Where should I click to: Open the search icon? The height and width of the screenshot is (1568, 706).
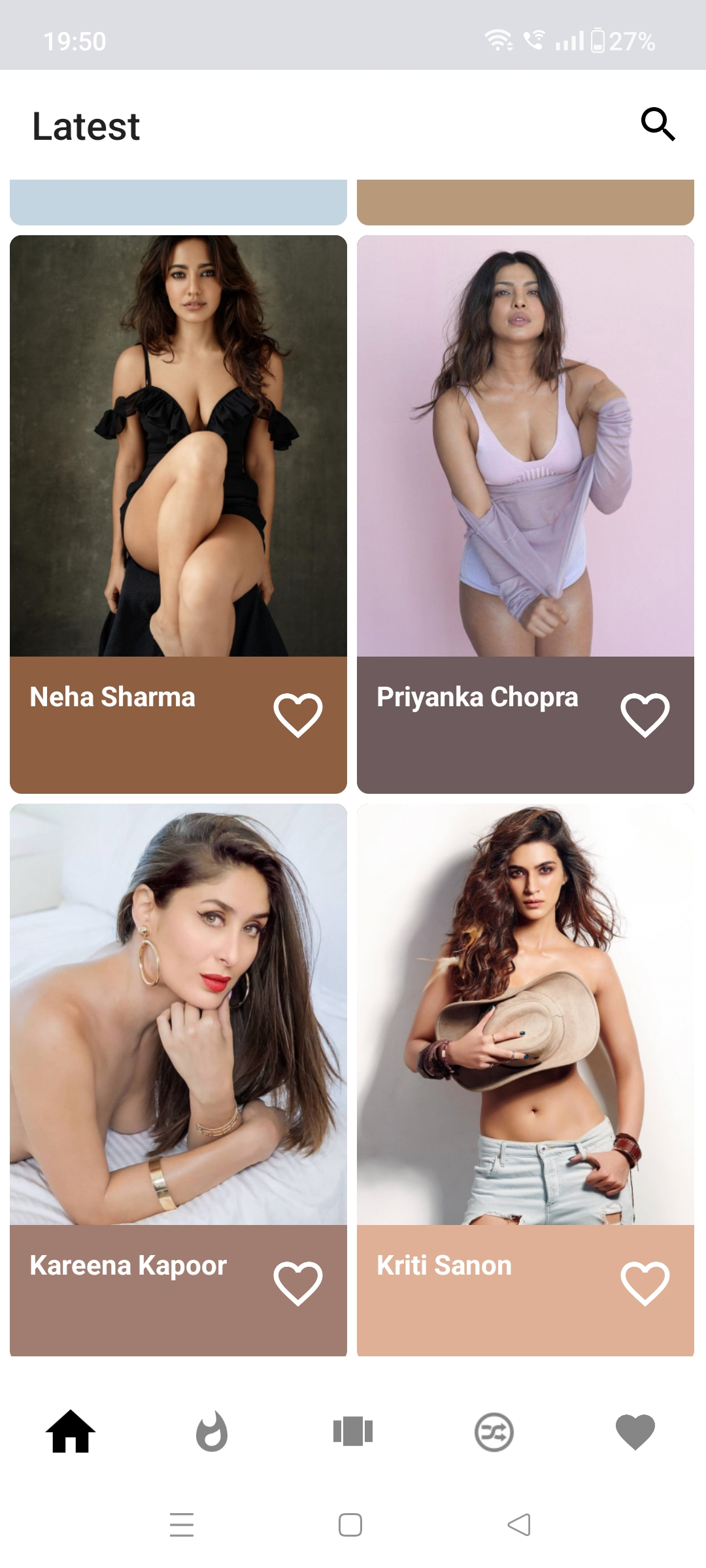[658, 124]
